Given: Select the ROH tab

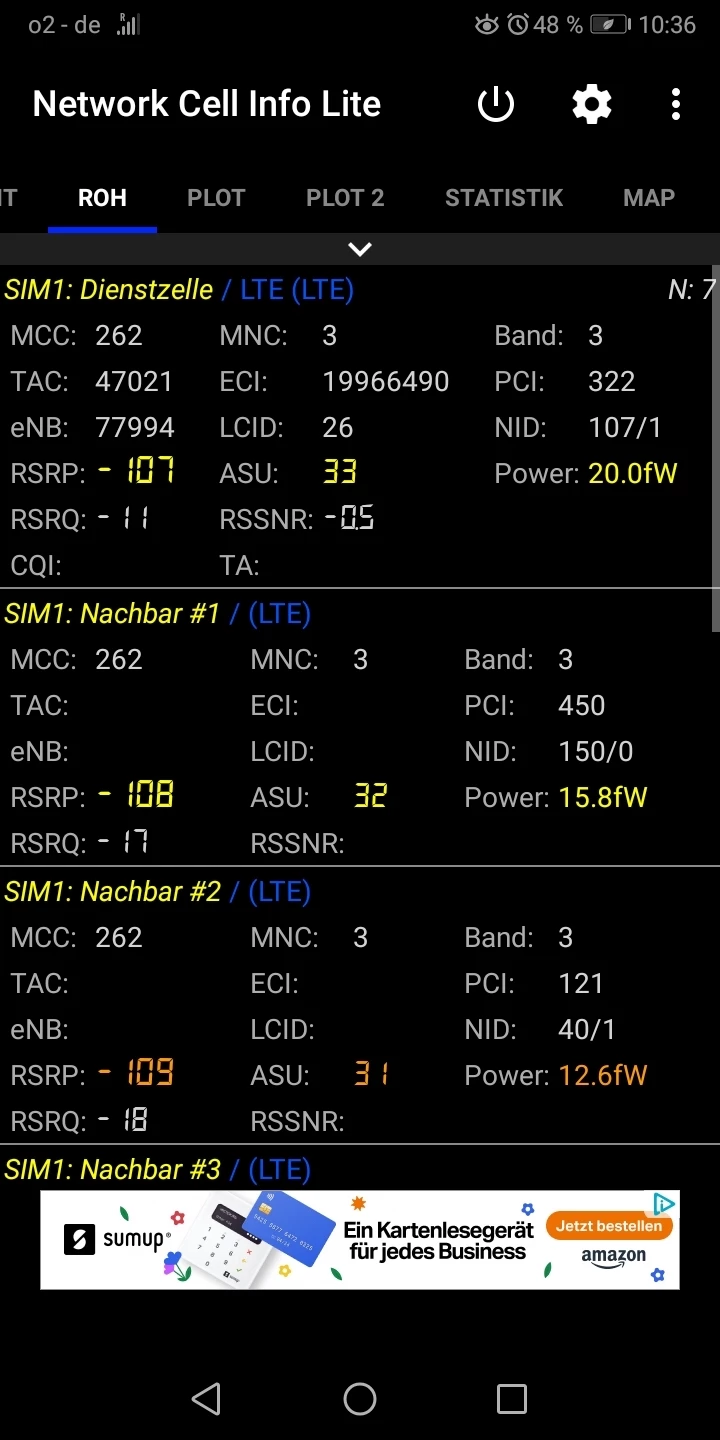Looking at the screenshot, I should 102,198.
